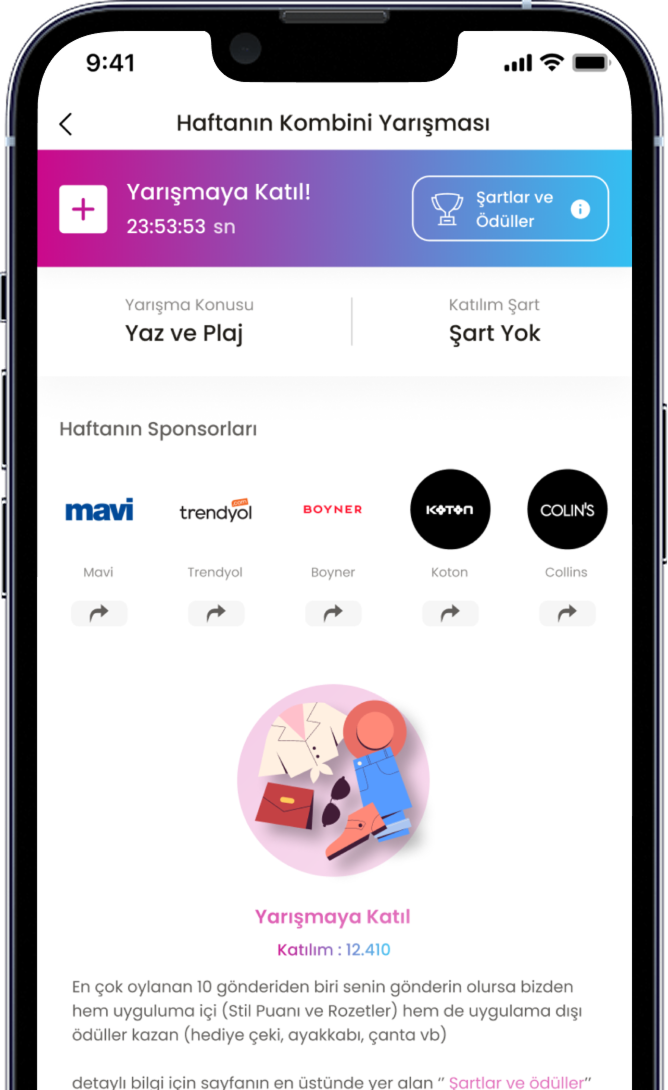Image resolution: width=668 pixels, height=1090 pixels.
Task: Open the arrow button under Collins
Action: pyautogui.click(x=567, y=614)
